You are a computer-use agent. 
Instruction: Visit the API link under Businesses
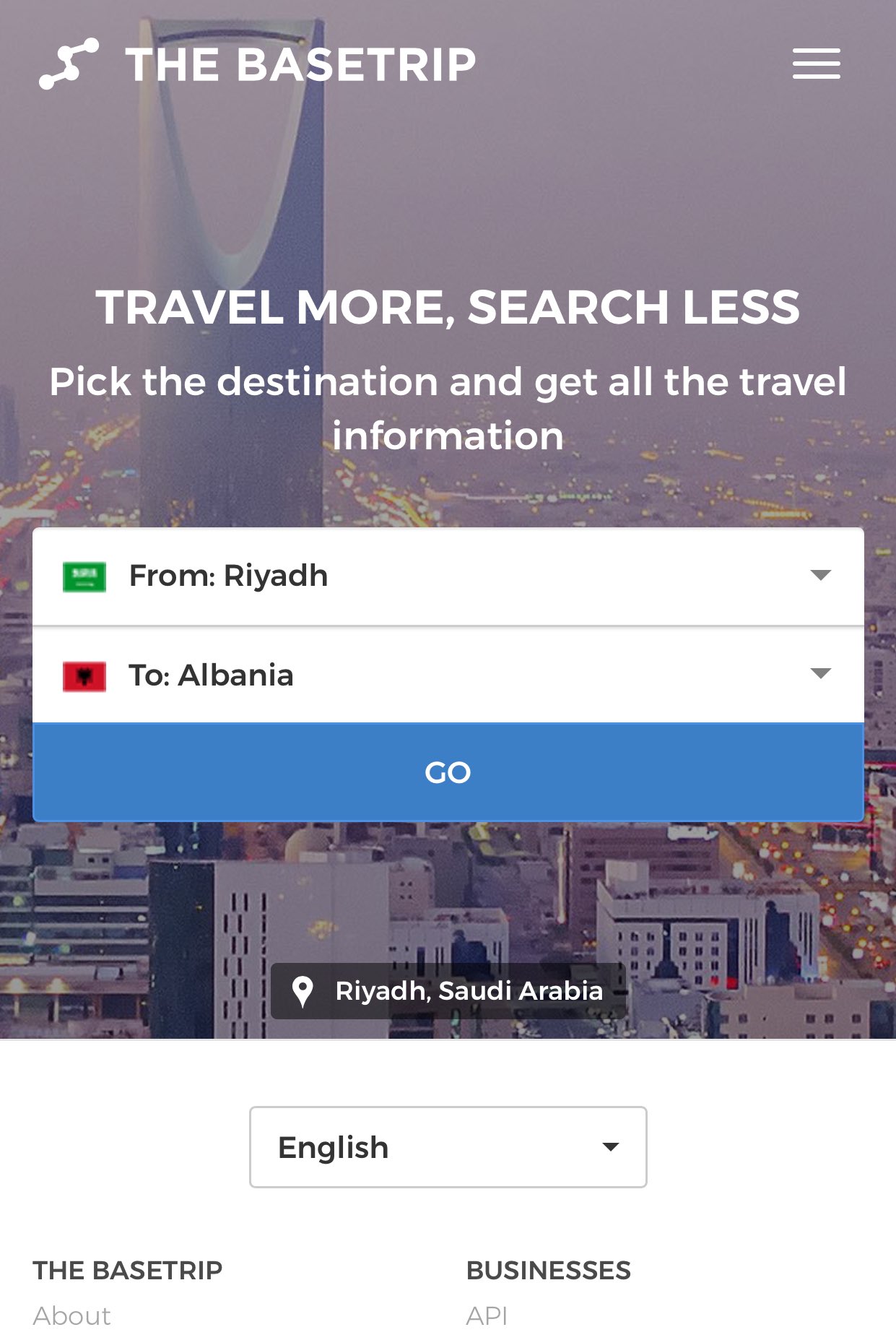point(487,1315)
